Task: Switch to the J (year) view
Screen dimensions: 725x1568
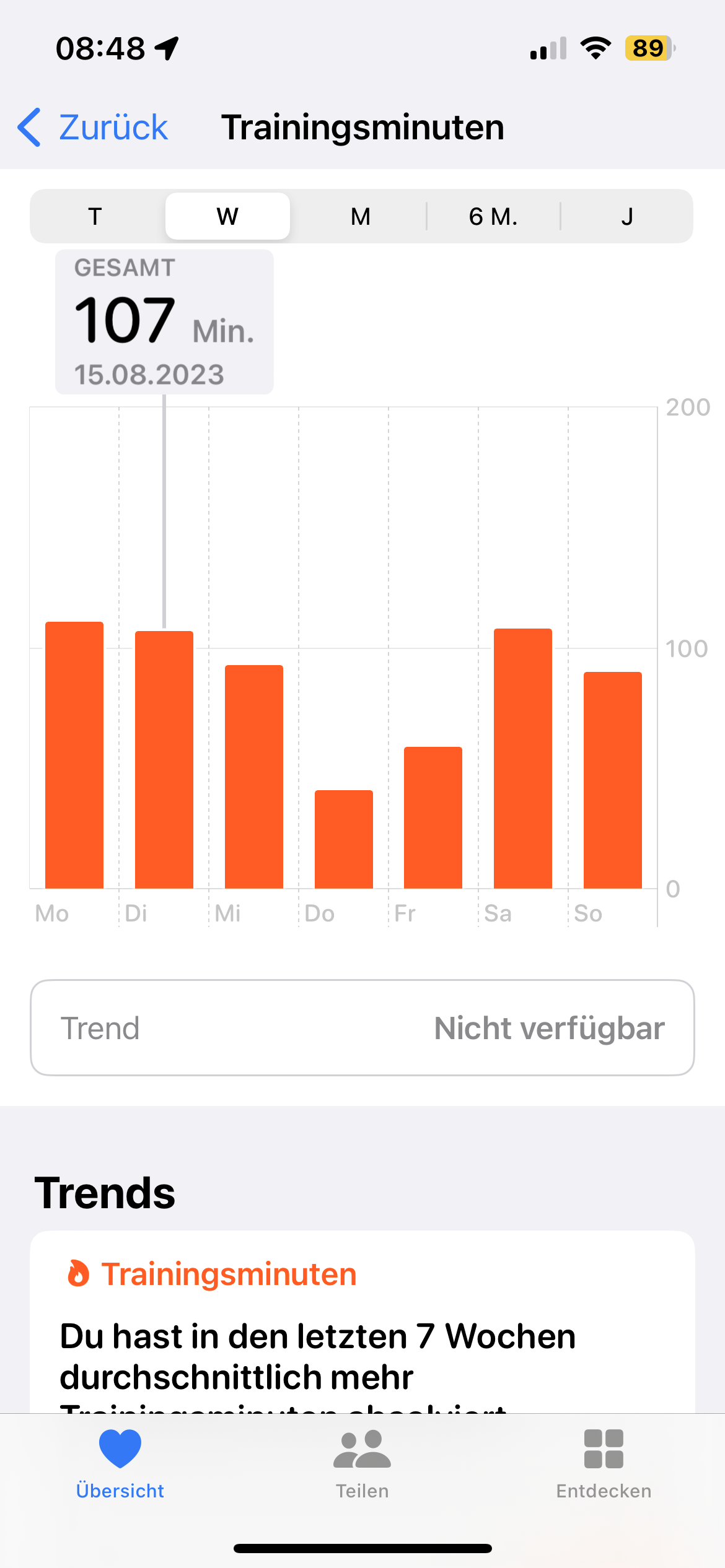Action: [626, 217]
